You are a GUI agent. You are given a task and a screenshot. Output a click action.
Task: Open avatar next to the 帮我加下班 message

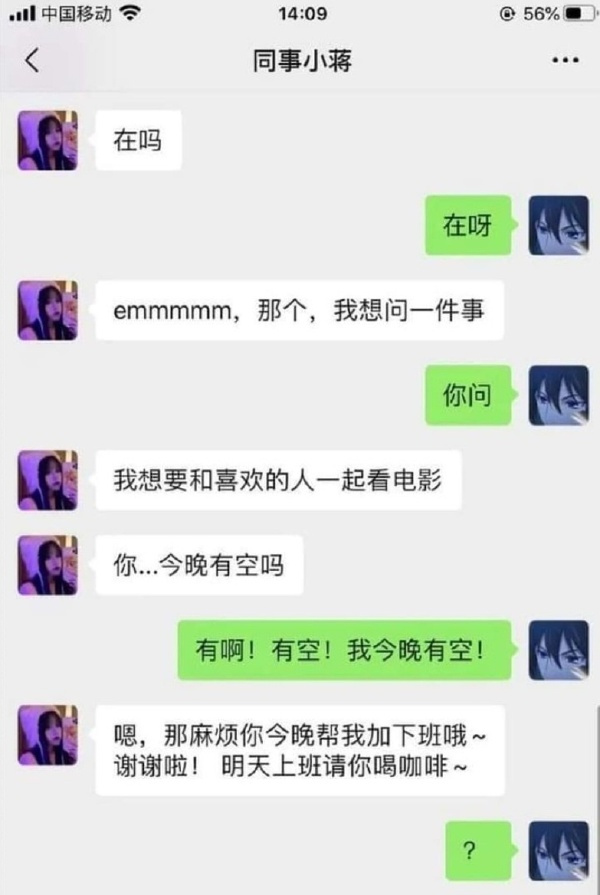[x=47, y=735]
